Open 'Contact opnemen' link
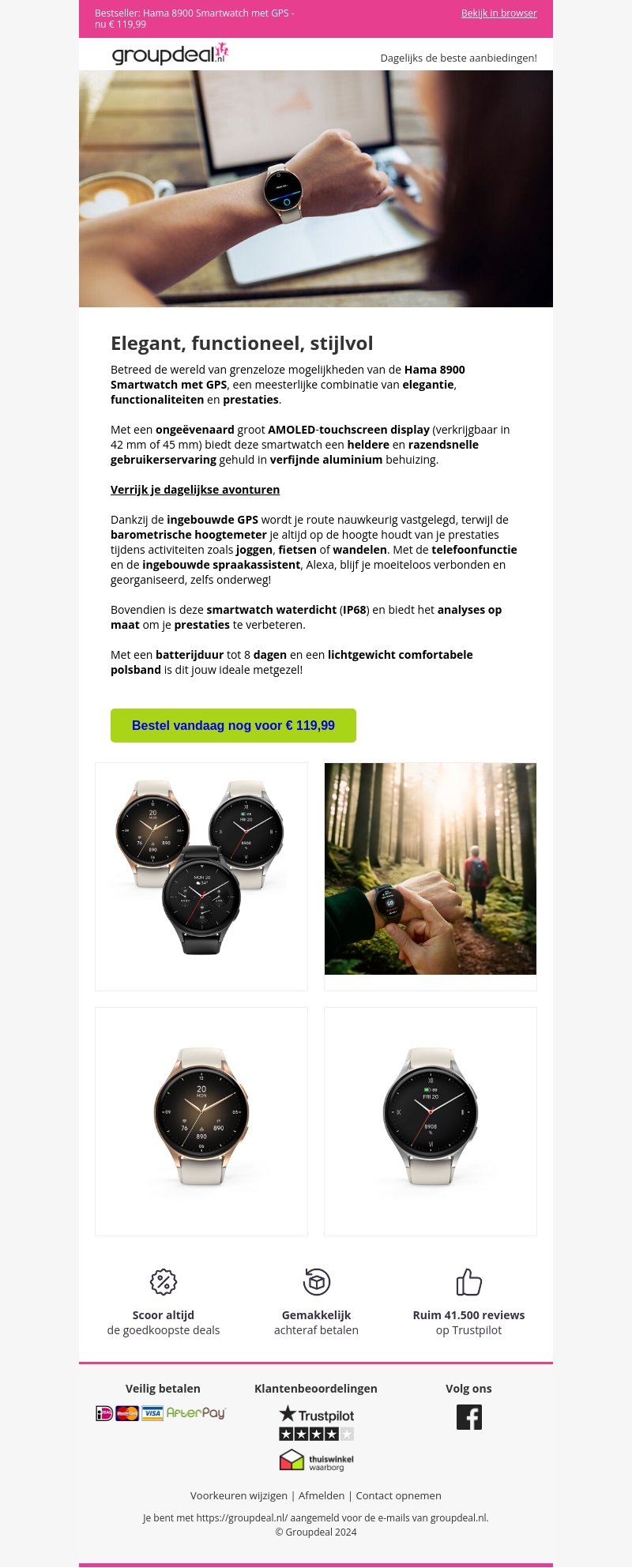 coord(398,1495)
